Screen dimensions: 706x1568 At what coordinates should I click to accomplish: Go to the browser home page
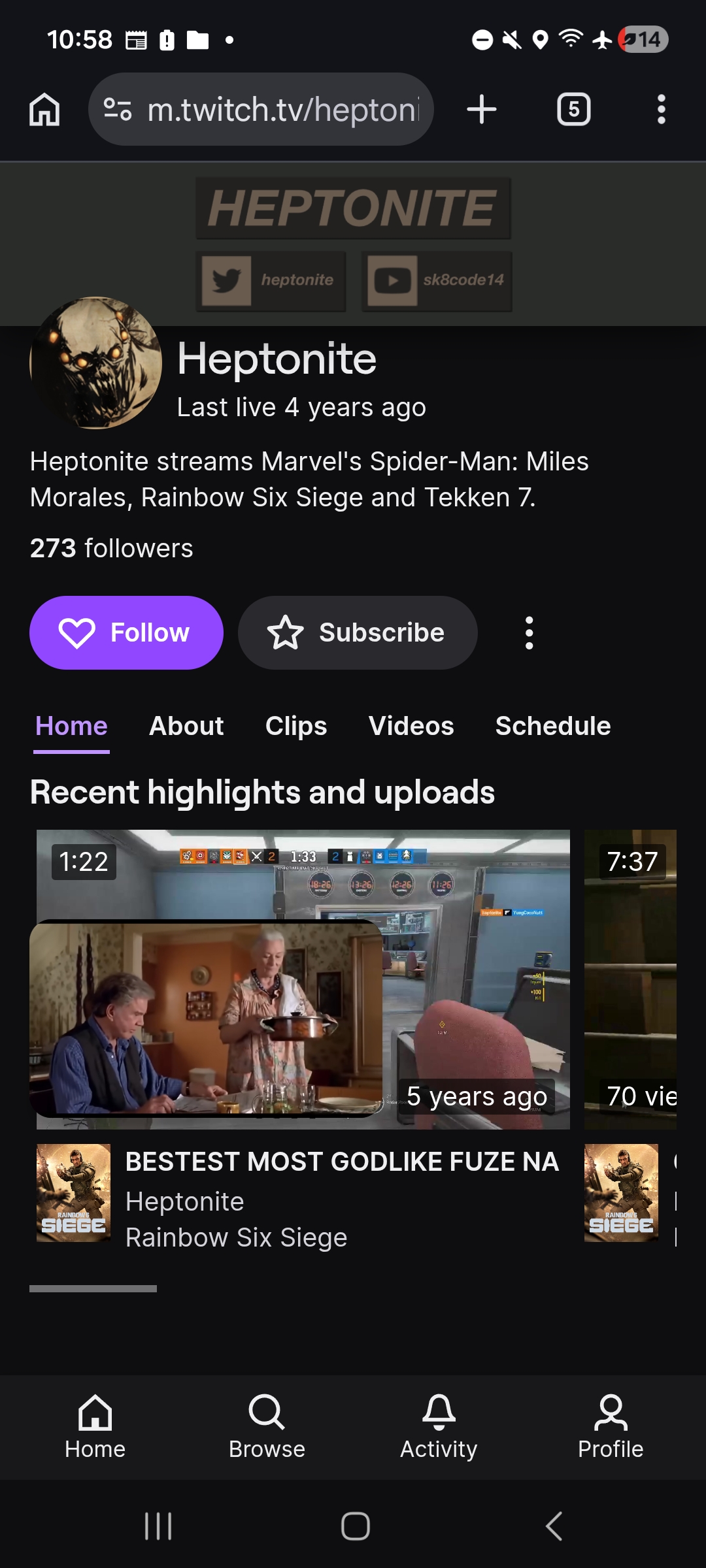click(x=44, y=109)
